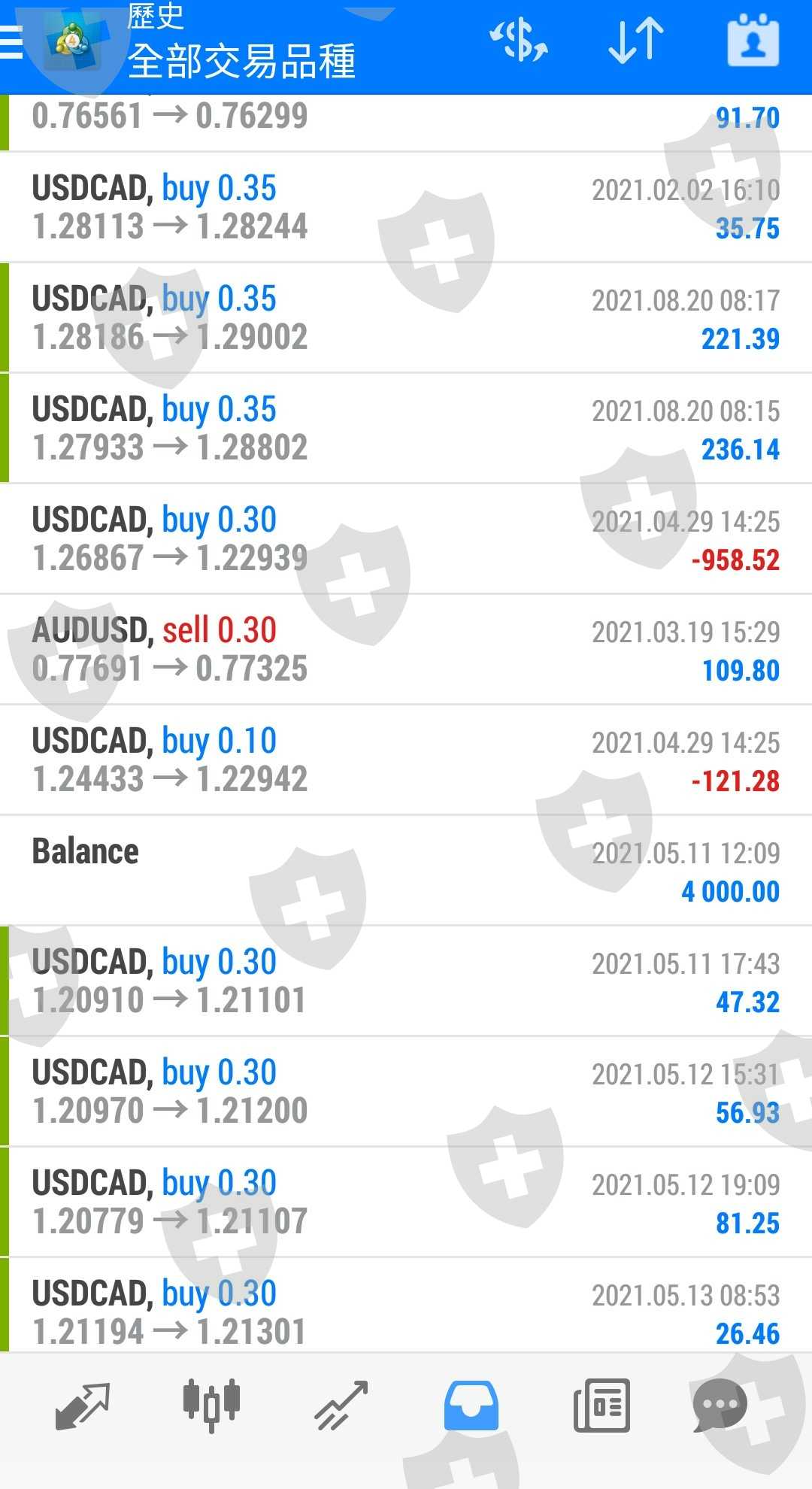Open the sort order options
The height and width of the screenshot is (1489, 812).
pos(636,40)
